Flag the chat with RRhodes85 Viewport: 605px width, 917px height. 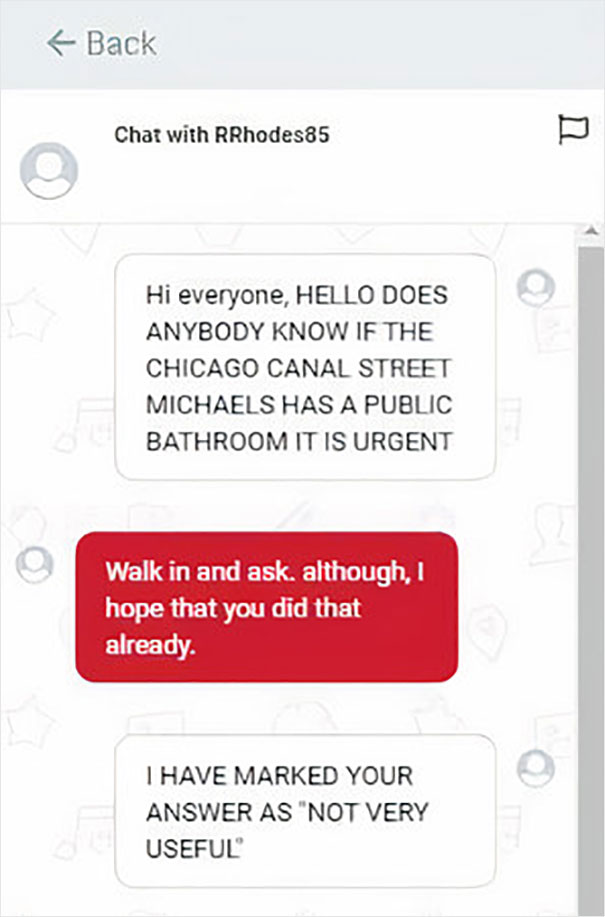572,131
